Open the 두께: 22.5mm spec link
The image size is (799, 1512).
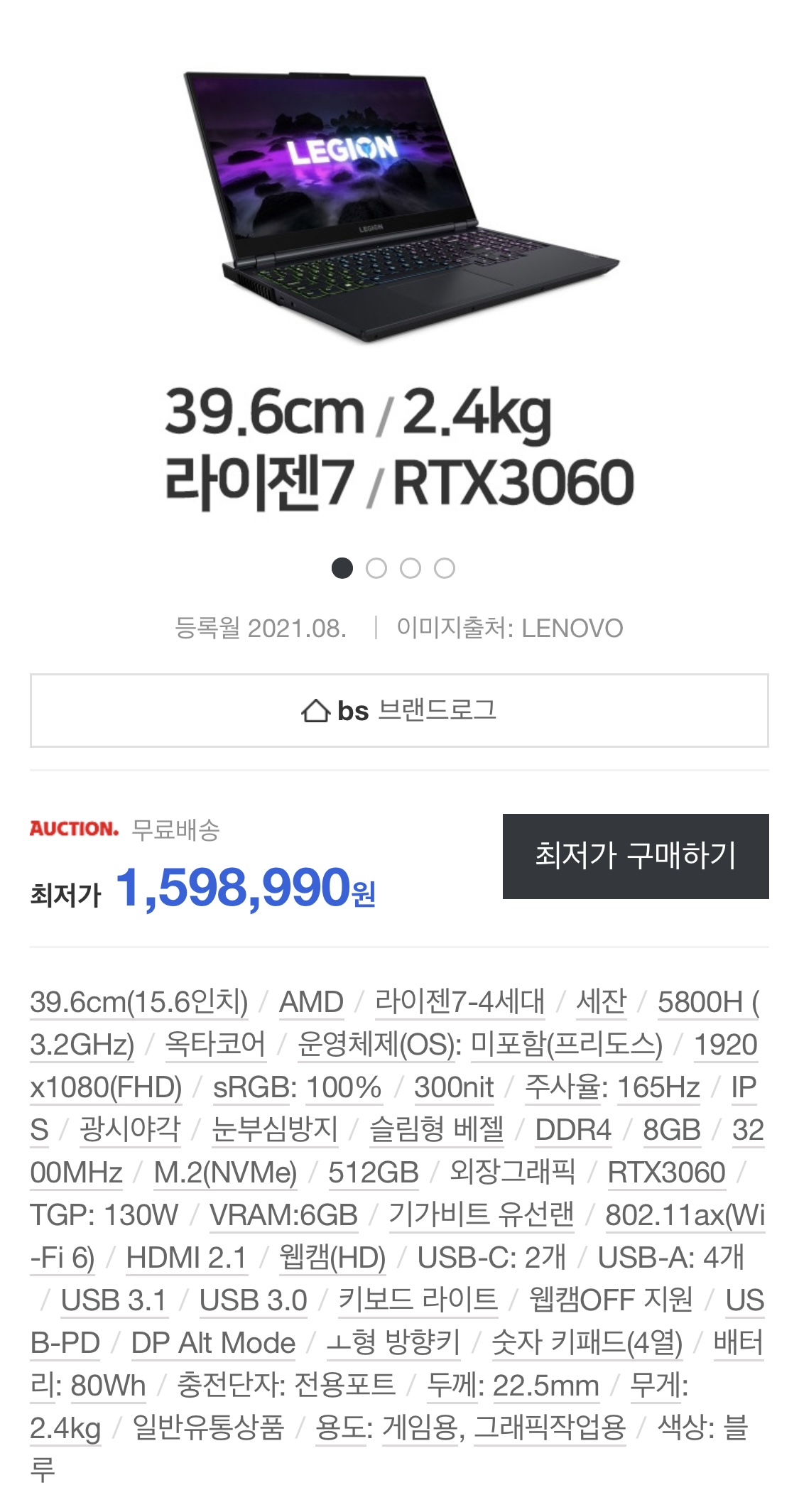[513, 1386]
